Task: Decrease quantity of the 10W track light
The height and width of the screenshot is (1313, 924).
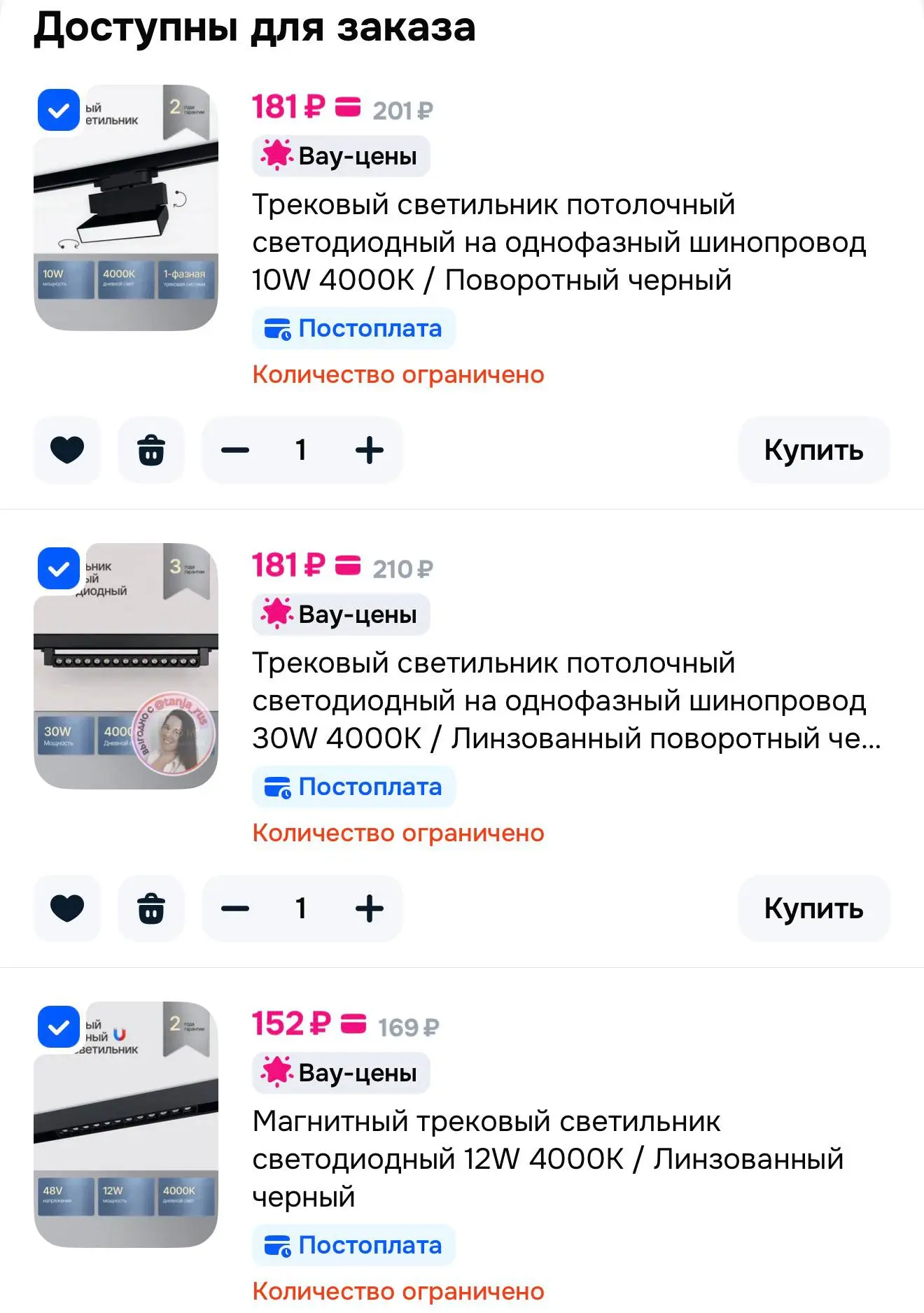Action: click(x=235, y=450)
